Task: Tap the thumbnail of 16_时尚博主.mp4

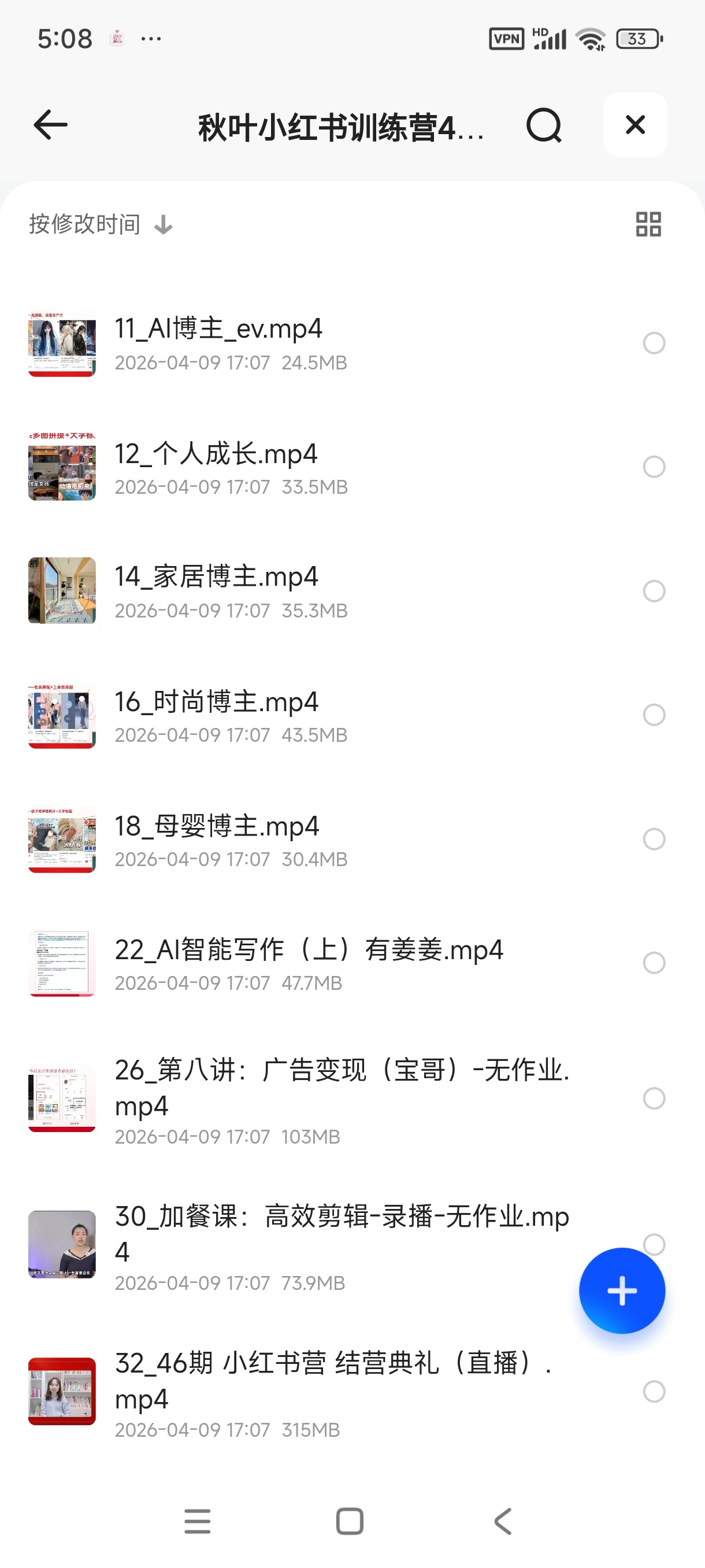Action: [61, 715]
